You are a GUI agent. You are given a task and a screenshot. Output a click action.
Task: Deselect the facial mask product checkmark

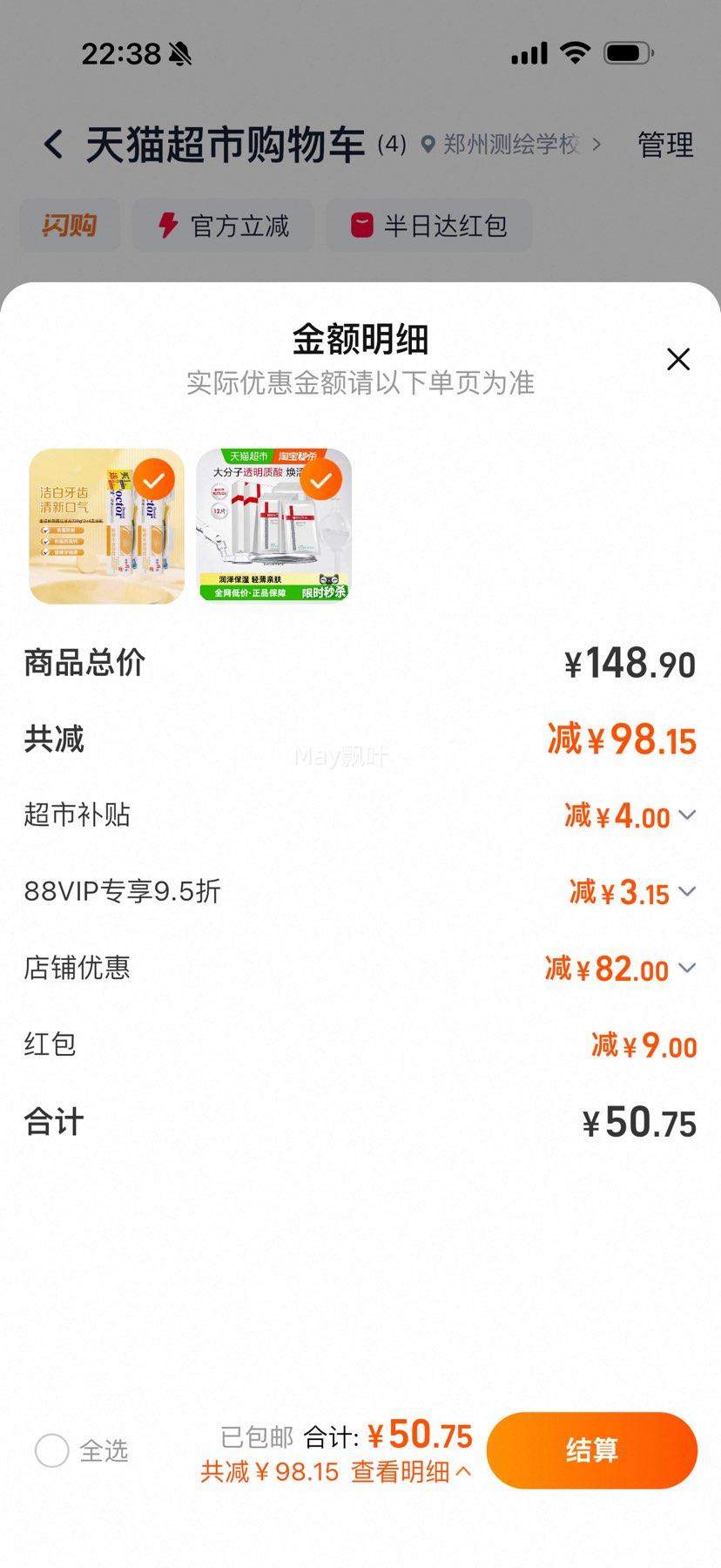(x=321, y=479)
